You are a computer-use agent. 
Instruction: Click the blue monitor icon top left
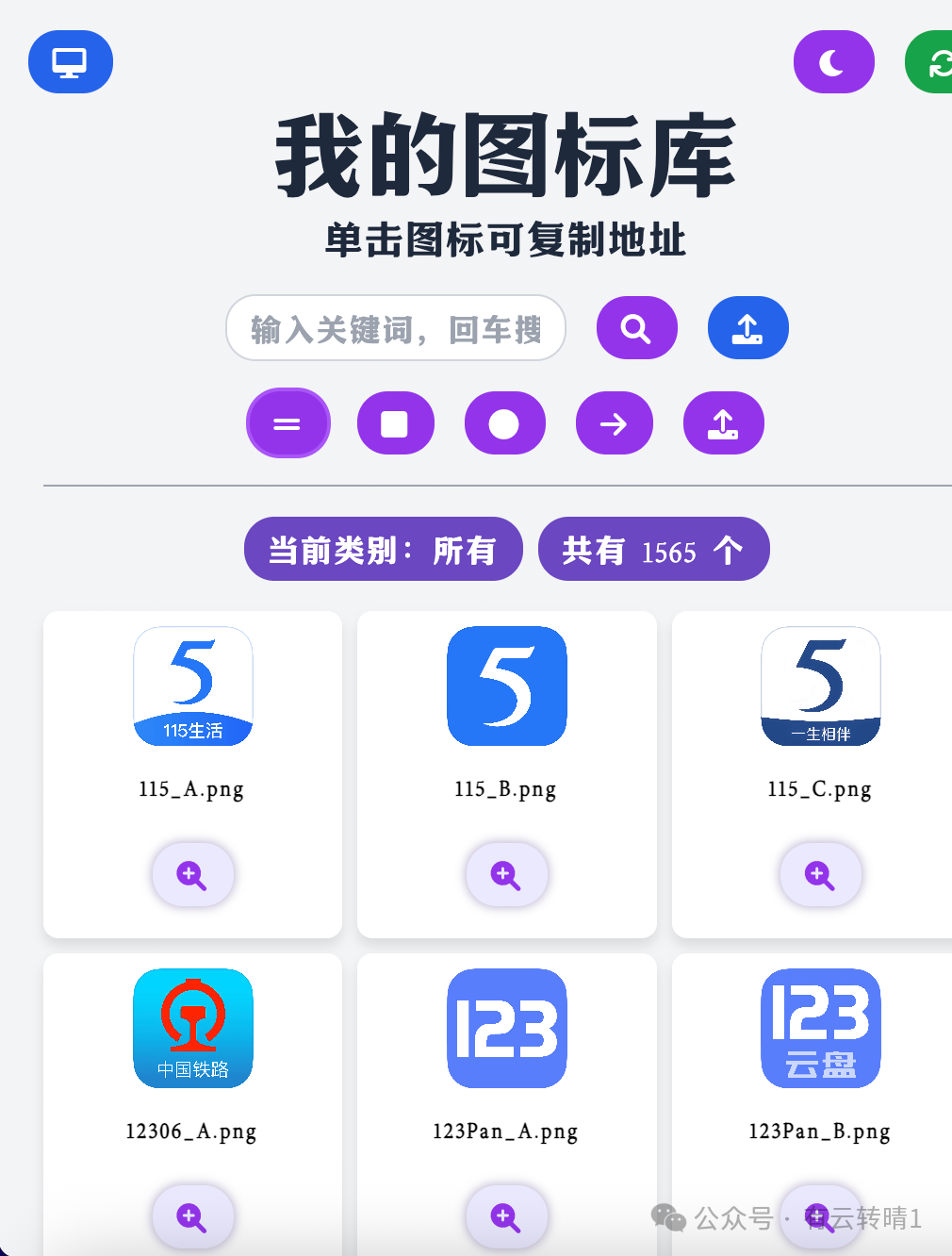click(x=70, y=61)
